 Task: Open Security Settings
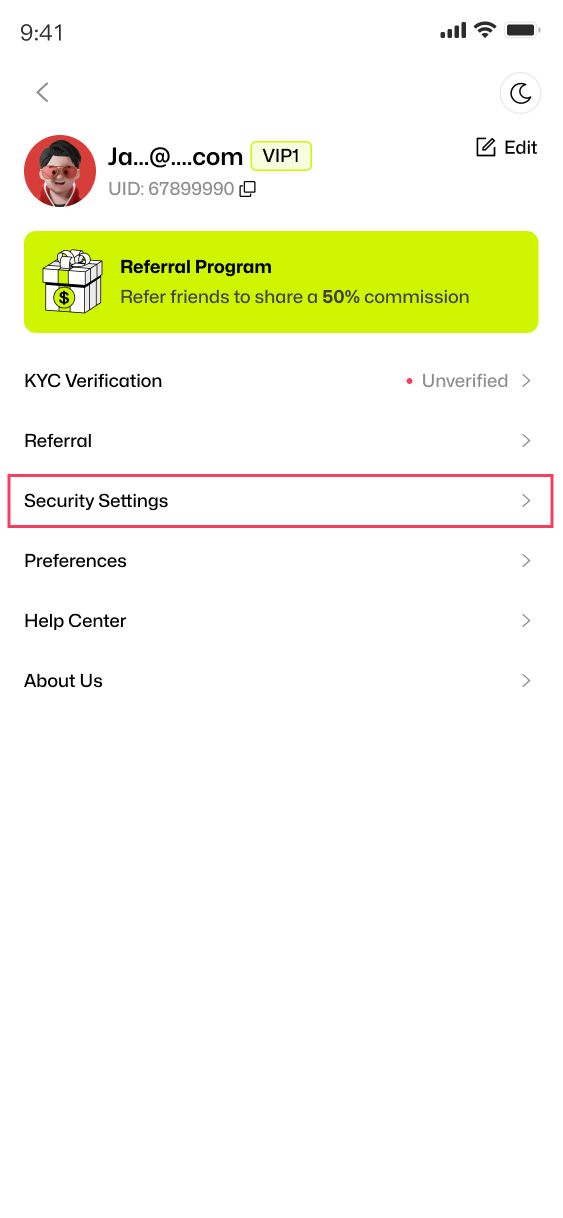281,501
